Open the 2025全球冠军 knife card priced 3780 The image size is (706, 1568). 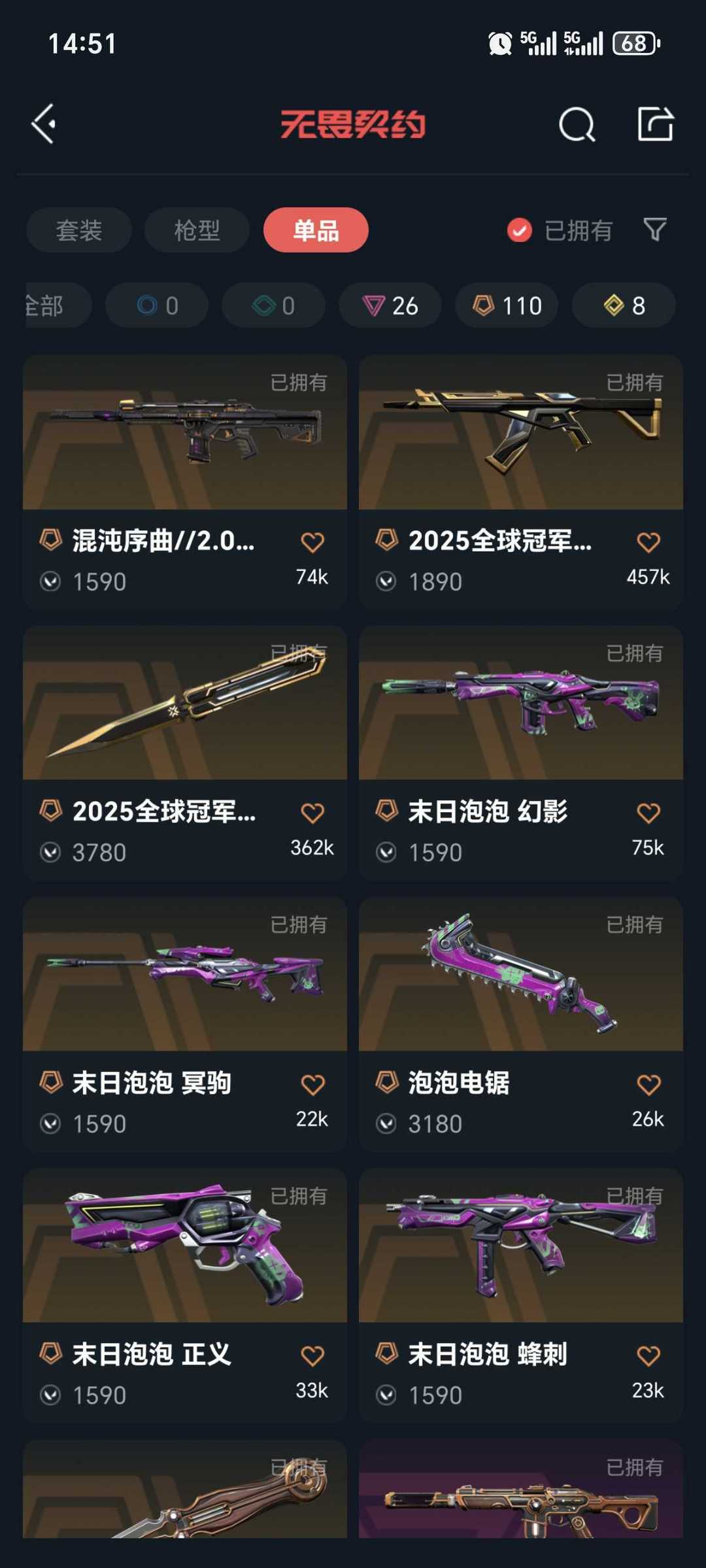tap(185, 753)
